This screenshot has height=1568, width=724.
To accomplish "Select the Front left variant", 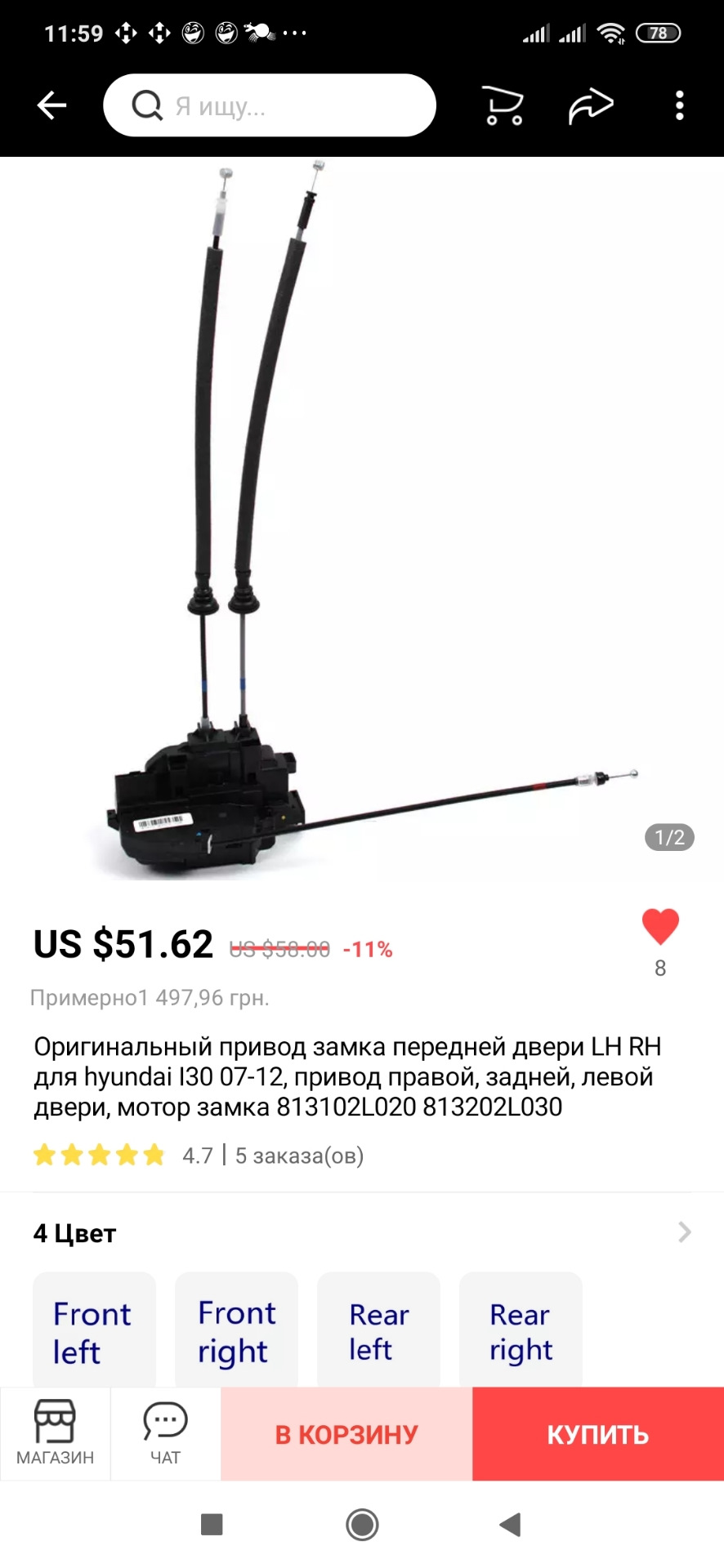I will (93, 1330).
